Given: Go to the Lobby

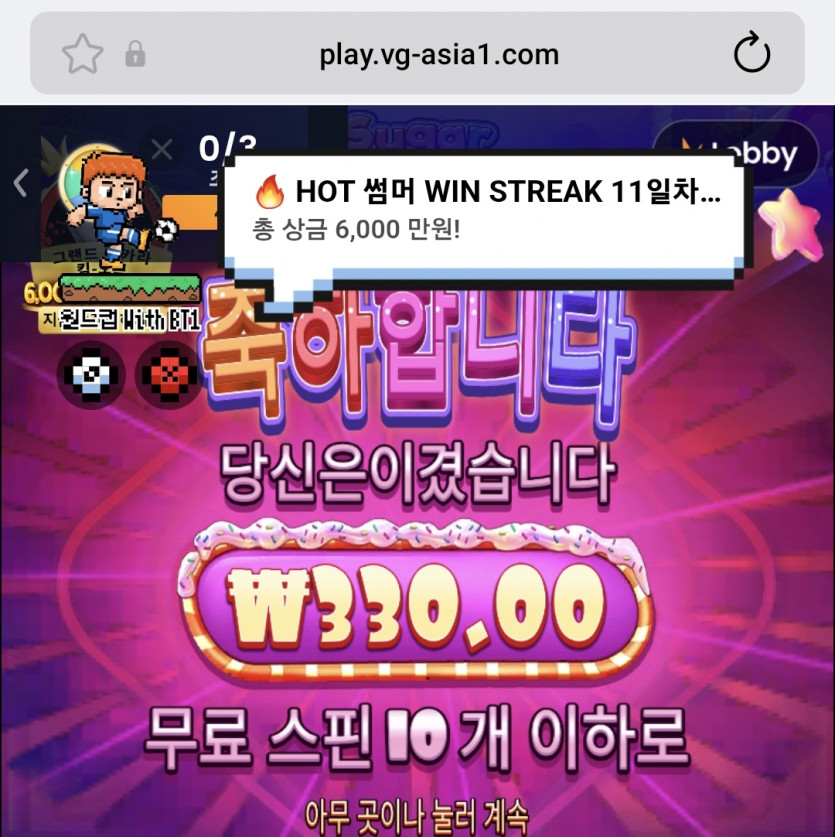Looking at the screenshot, I should tap(736, 154).
